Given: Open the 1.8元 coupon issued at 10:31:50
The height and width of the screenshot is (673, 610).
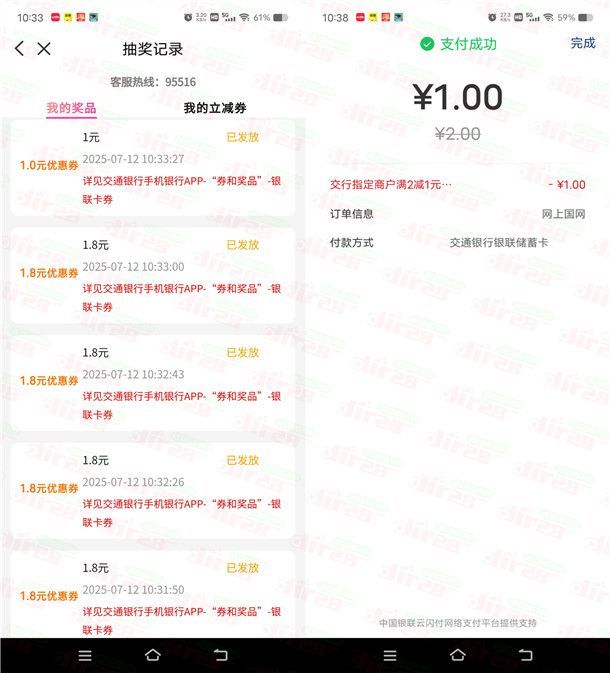Looking at the screenshot, I should 152,597.
